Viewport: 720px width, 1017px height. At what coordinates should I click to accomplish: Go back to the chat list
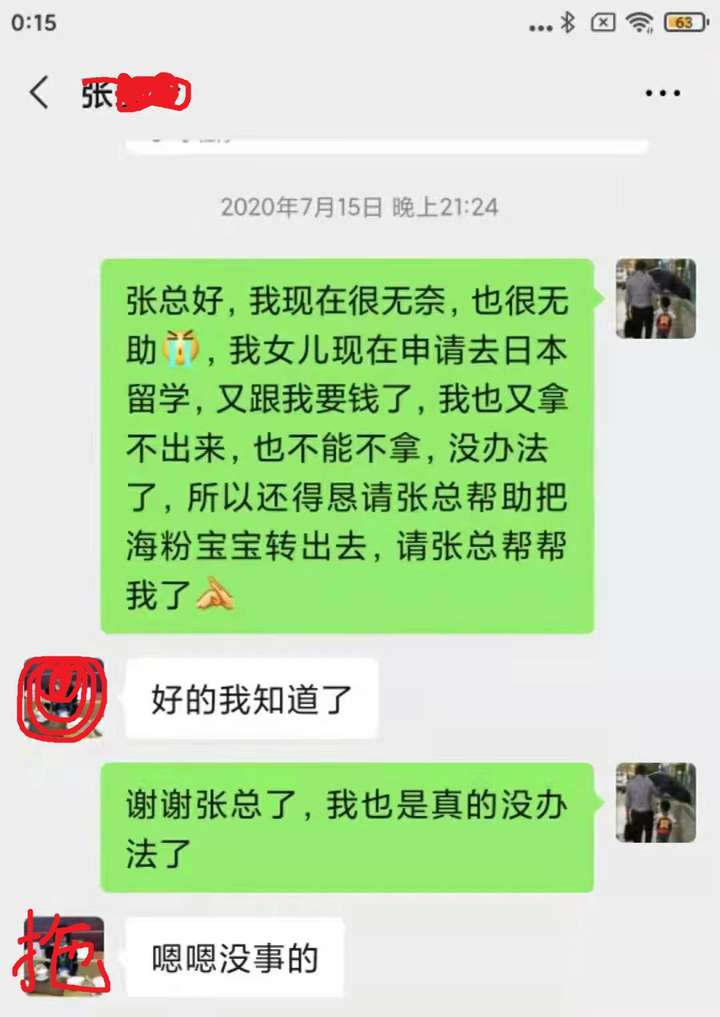click(39, 93)
